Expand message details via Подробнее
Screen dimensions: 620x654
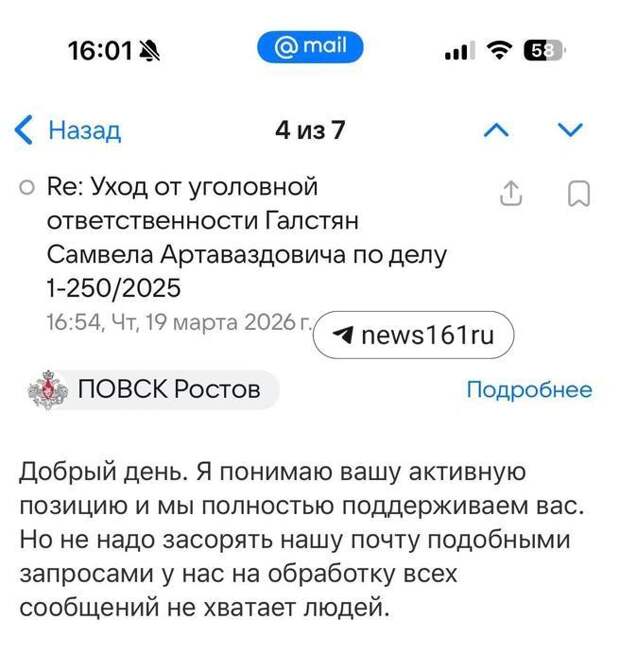click(x=529, y=390)
